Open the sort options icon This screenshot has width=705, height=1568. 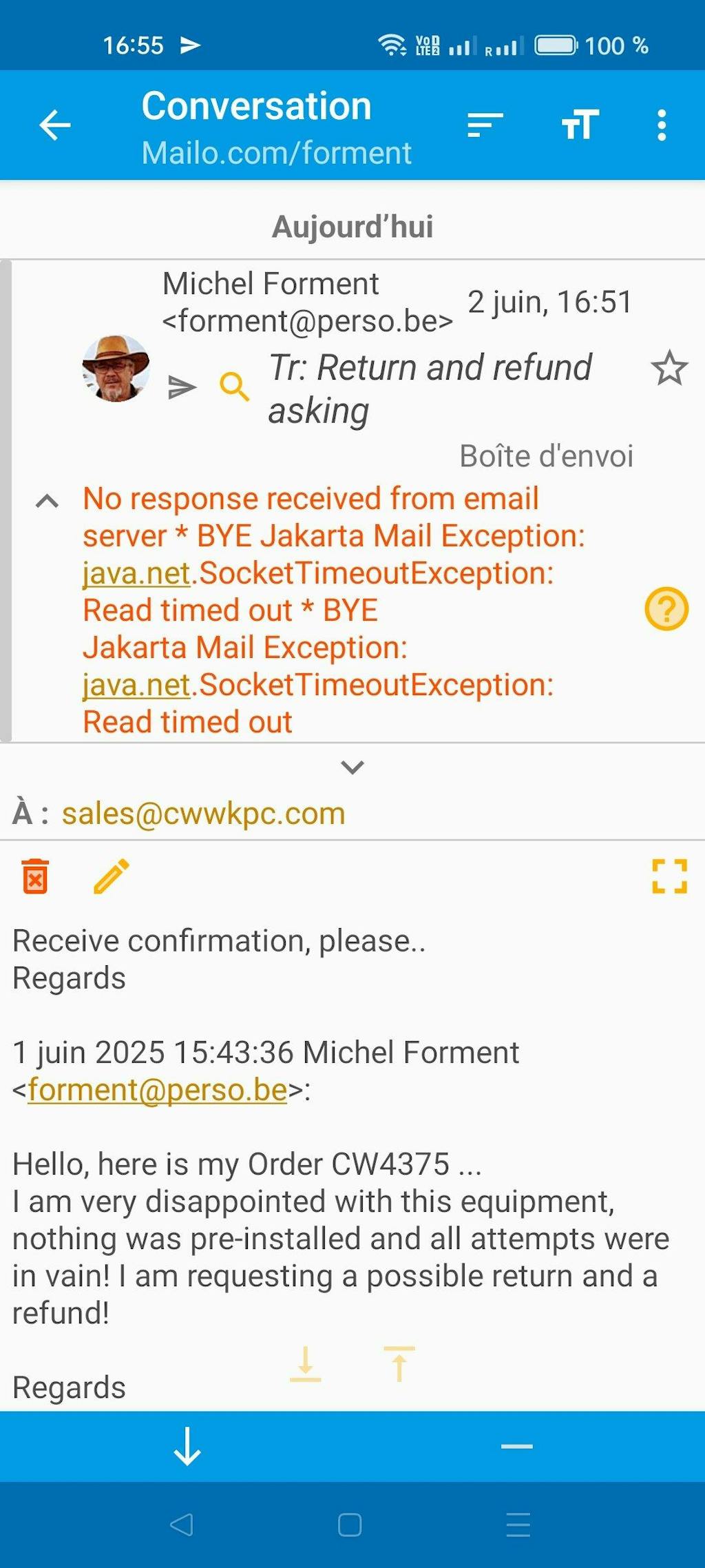[x=485, y=125]
